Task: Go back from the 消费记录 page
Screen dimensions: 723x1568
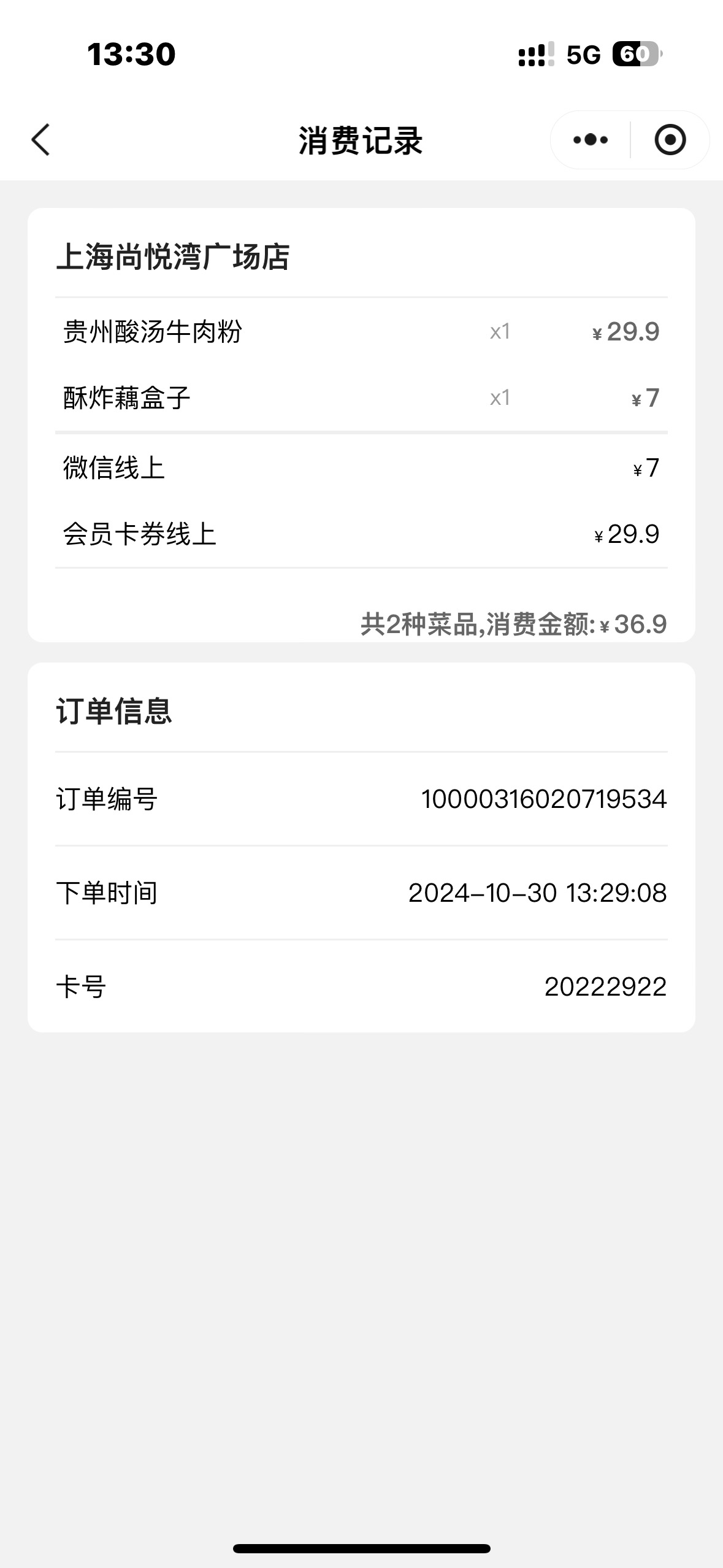Action: click(x=40, y=140)
